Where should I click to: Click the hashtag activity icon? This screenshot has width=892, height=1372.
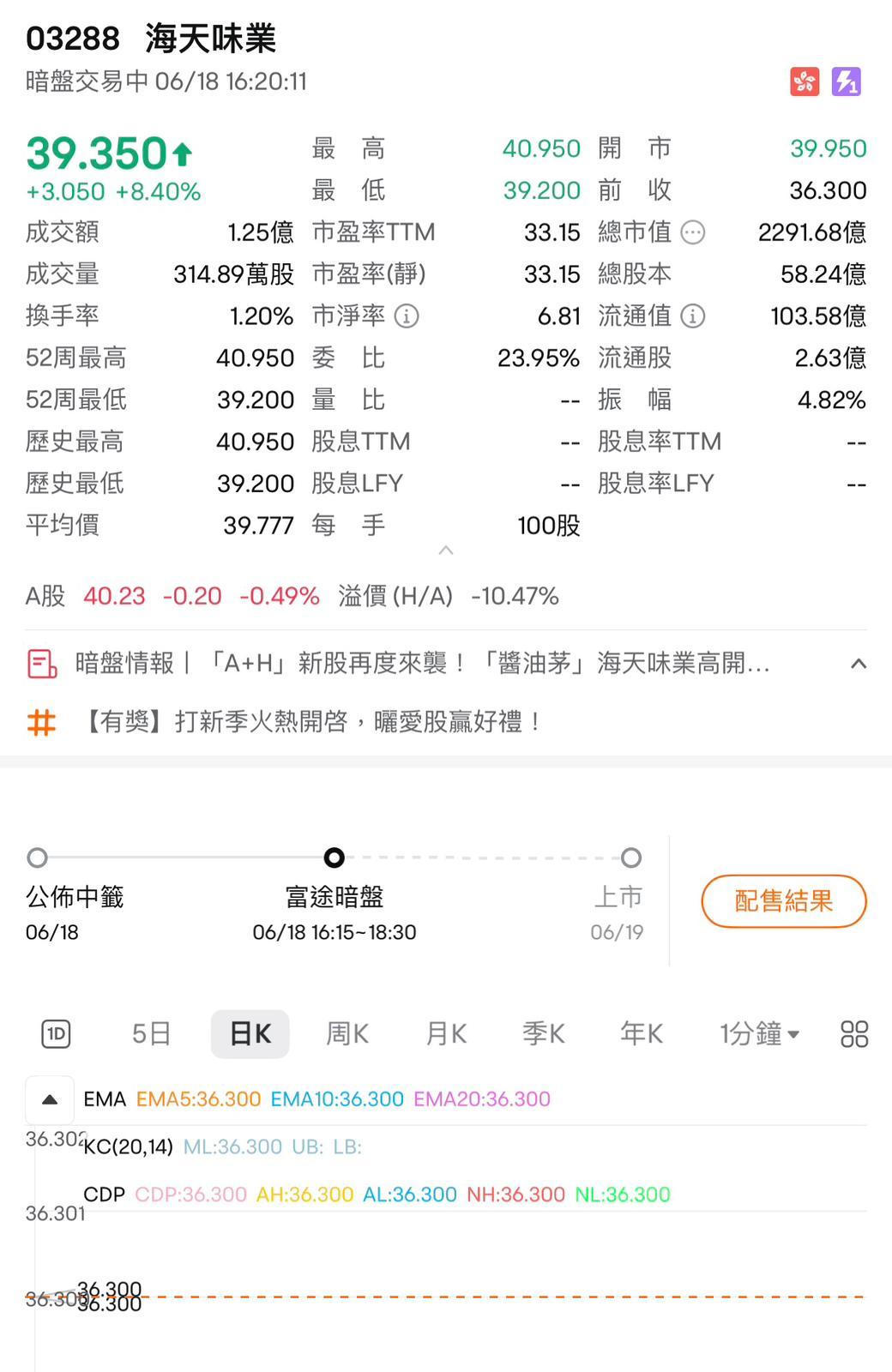click(x=39, y=722)
